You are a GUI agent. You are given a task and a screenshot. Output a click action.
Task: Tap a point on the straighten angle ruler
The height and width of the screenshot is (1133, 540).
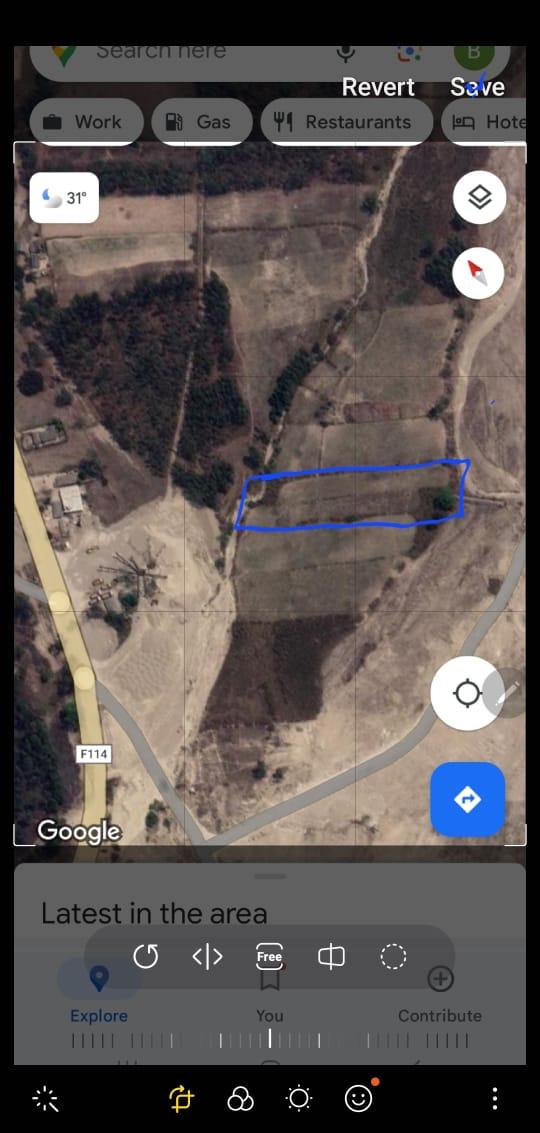(x=270, y=1040)
